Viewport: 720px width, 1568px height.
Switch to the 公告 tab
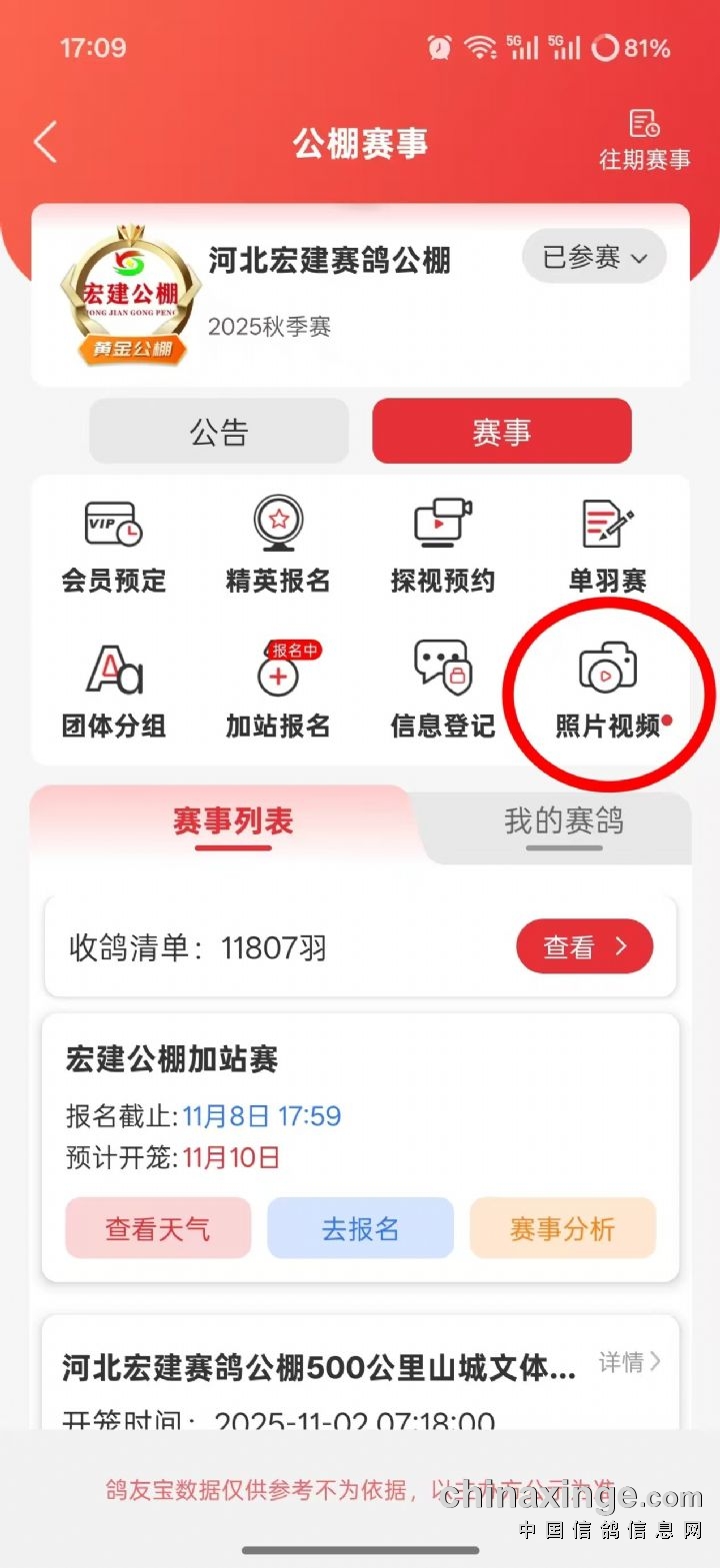pyautogui.click(x=219, y=432)
